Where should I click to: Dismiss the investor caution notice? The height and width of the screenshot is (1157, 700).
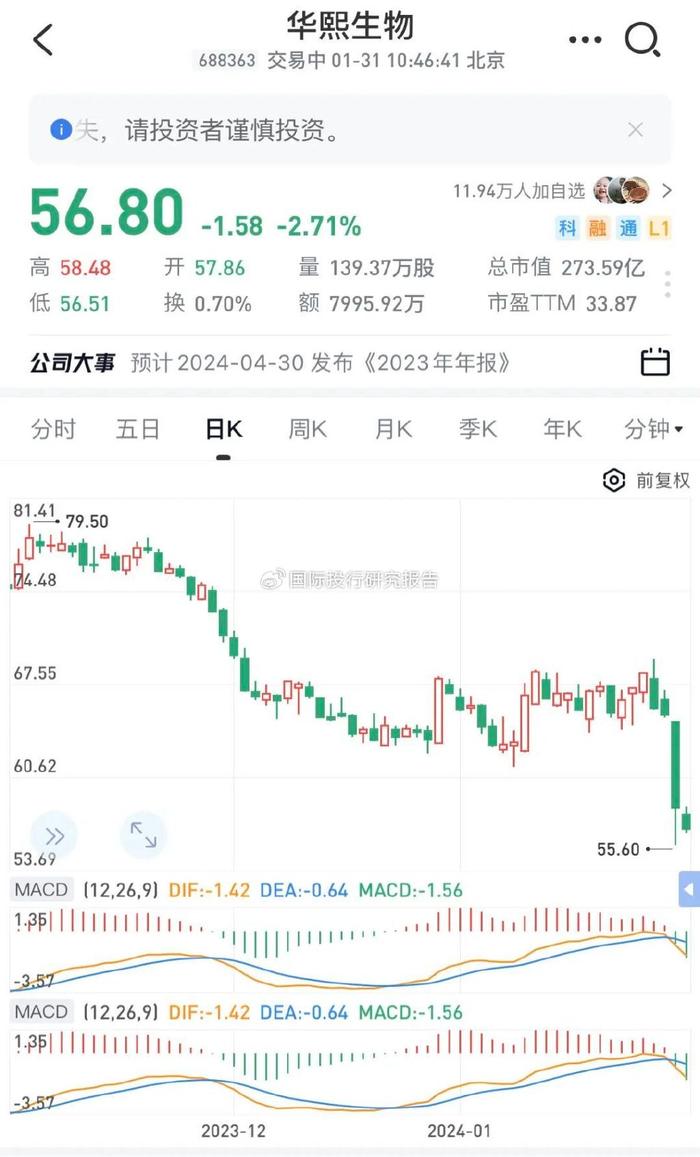pyautogui.click(x=635, y=130)
